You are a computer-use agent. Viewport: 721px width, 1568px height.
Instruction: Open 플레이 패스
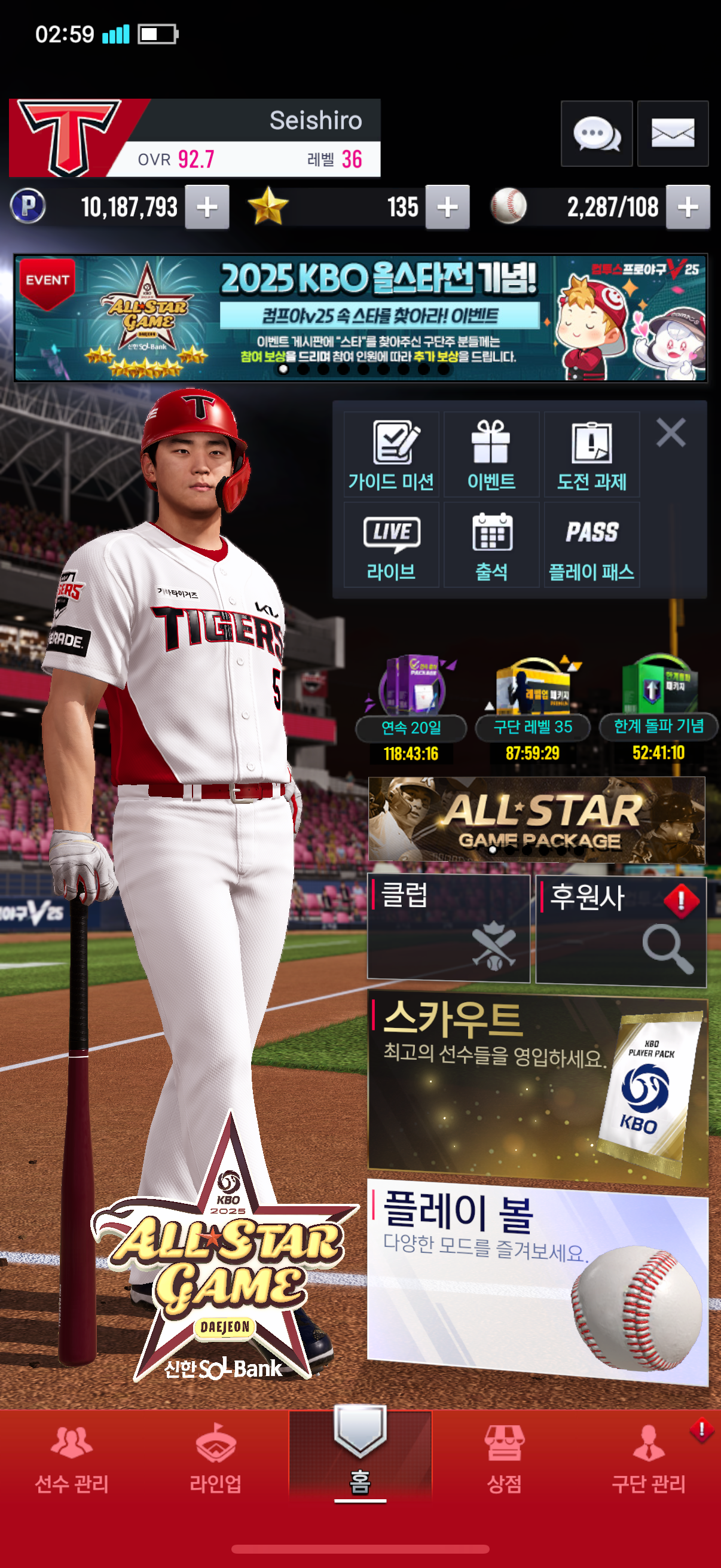pyautogui.click(x=591, y=545)
